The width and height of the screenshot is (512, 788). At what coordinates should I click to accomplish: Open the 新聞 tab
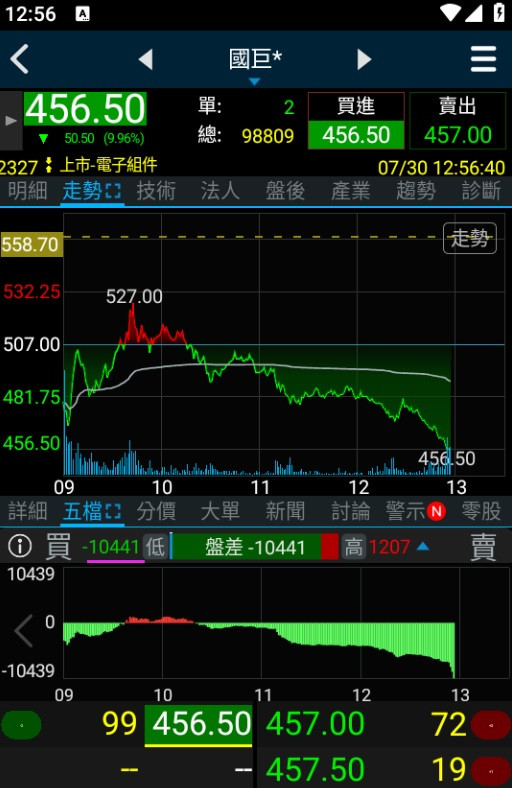tap(285, 512)
